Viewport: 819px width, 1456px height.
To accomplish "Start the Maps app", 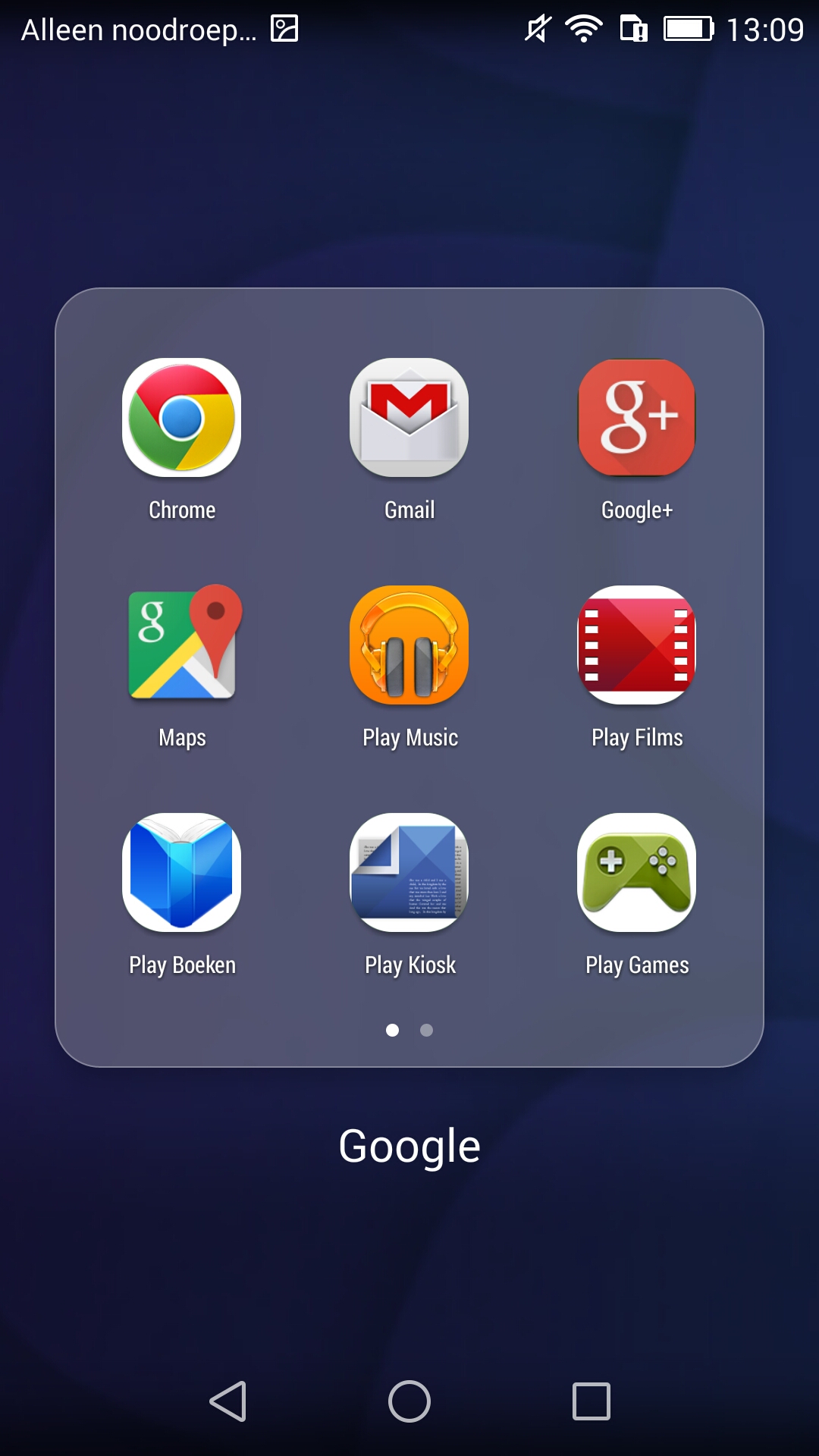I will (182, 645).
